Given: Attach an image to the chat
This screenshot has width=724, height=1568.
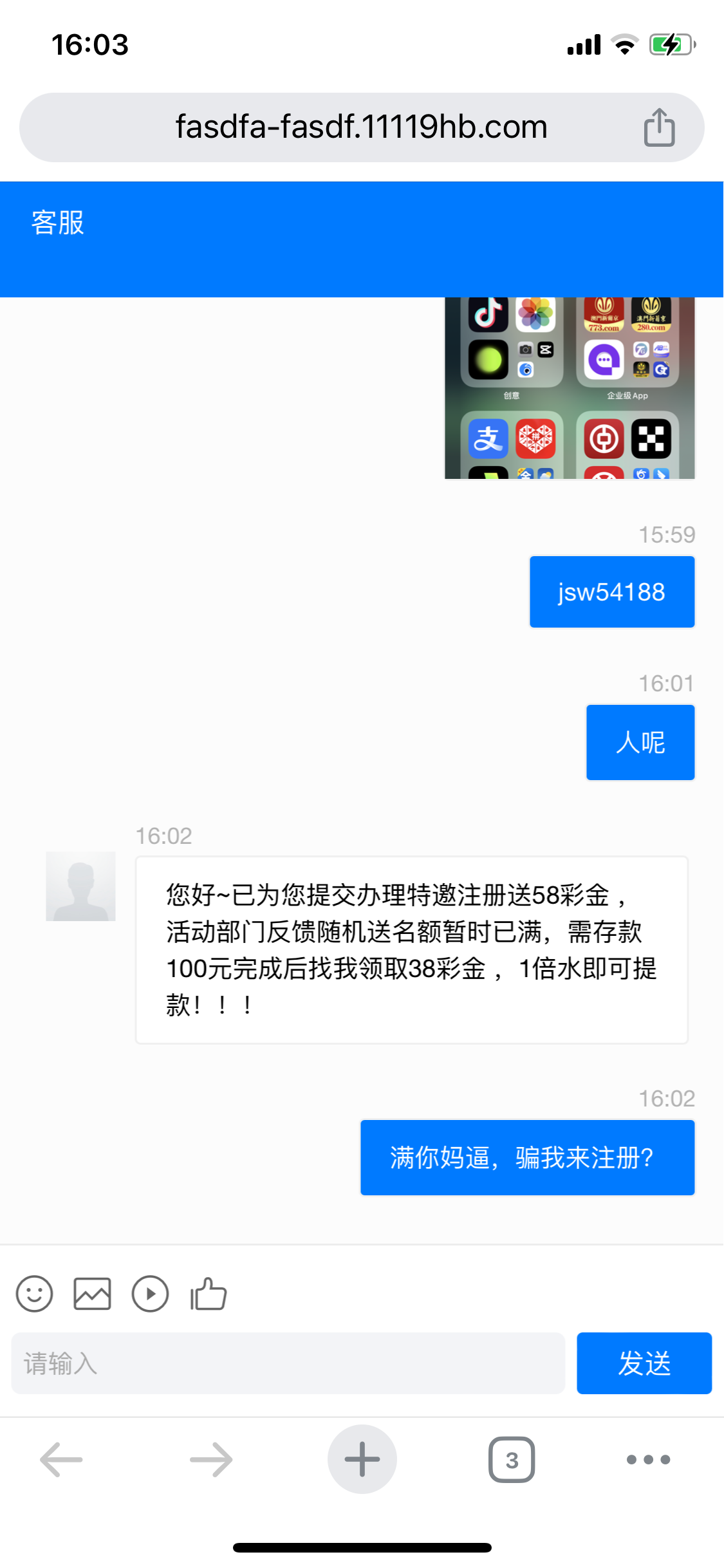Looking at the screenshot, I should tap(92, 1294).
